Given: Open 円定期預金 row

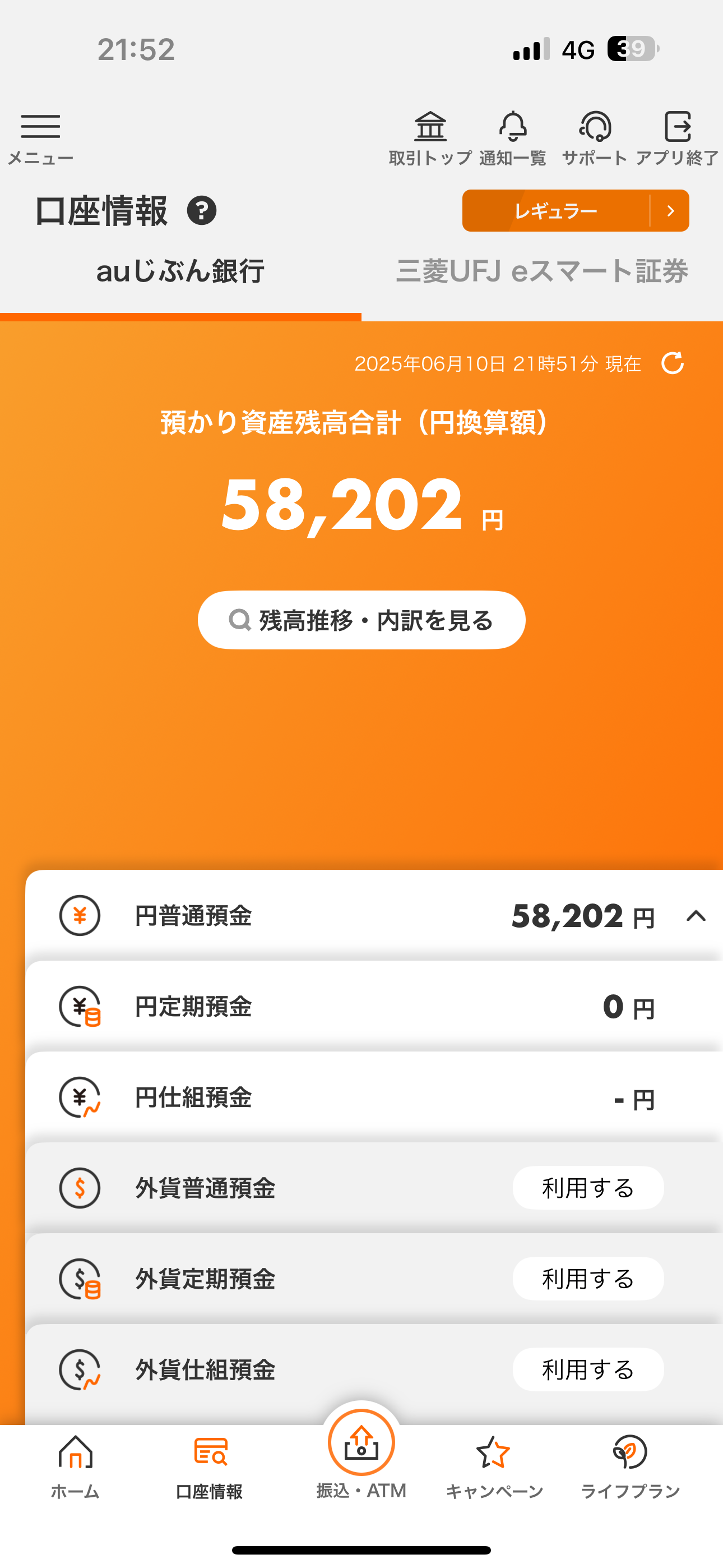Looking at the screenshot, I should point(374,1007).
